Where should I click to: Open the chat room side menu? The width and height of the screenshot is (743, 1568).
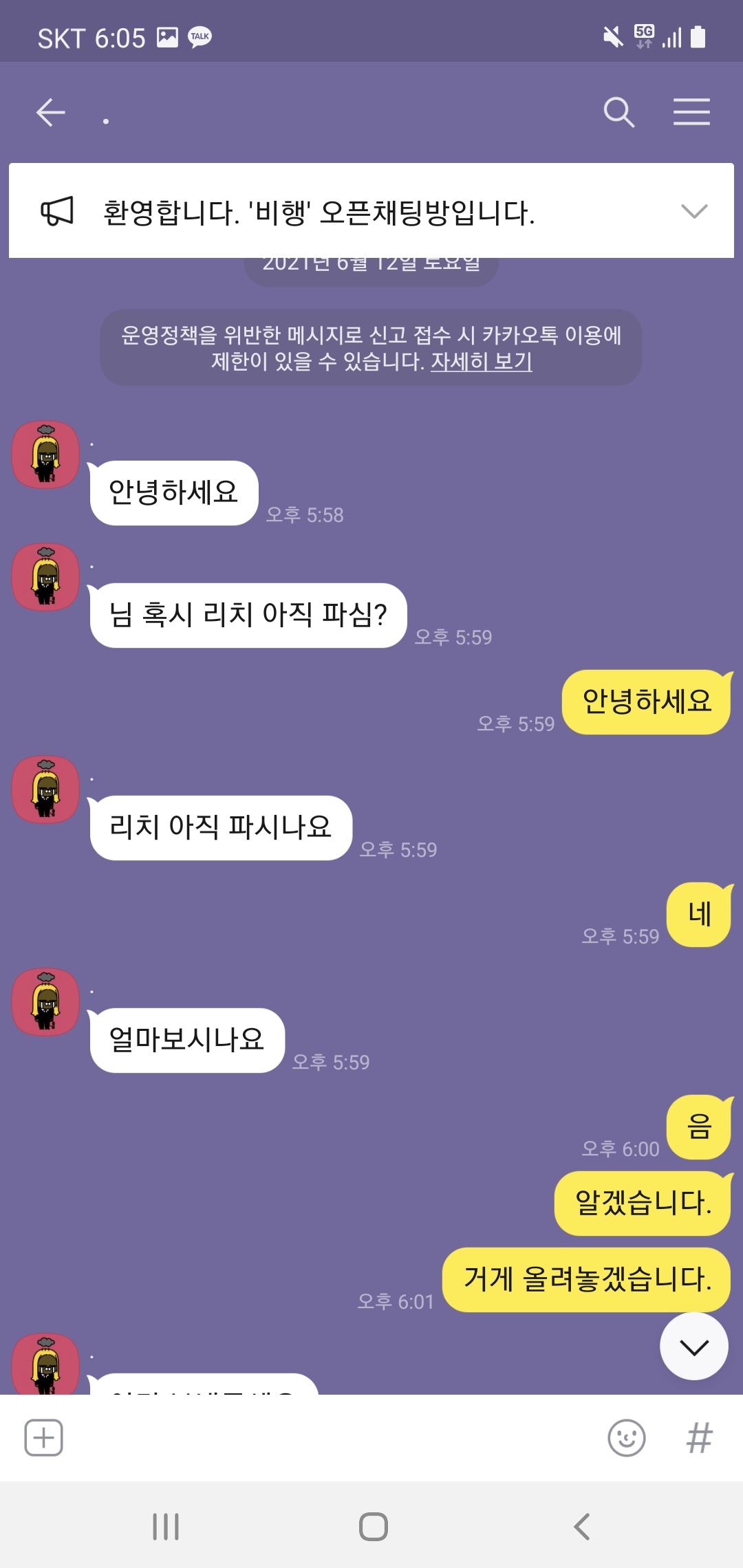691,112
